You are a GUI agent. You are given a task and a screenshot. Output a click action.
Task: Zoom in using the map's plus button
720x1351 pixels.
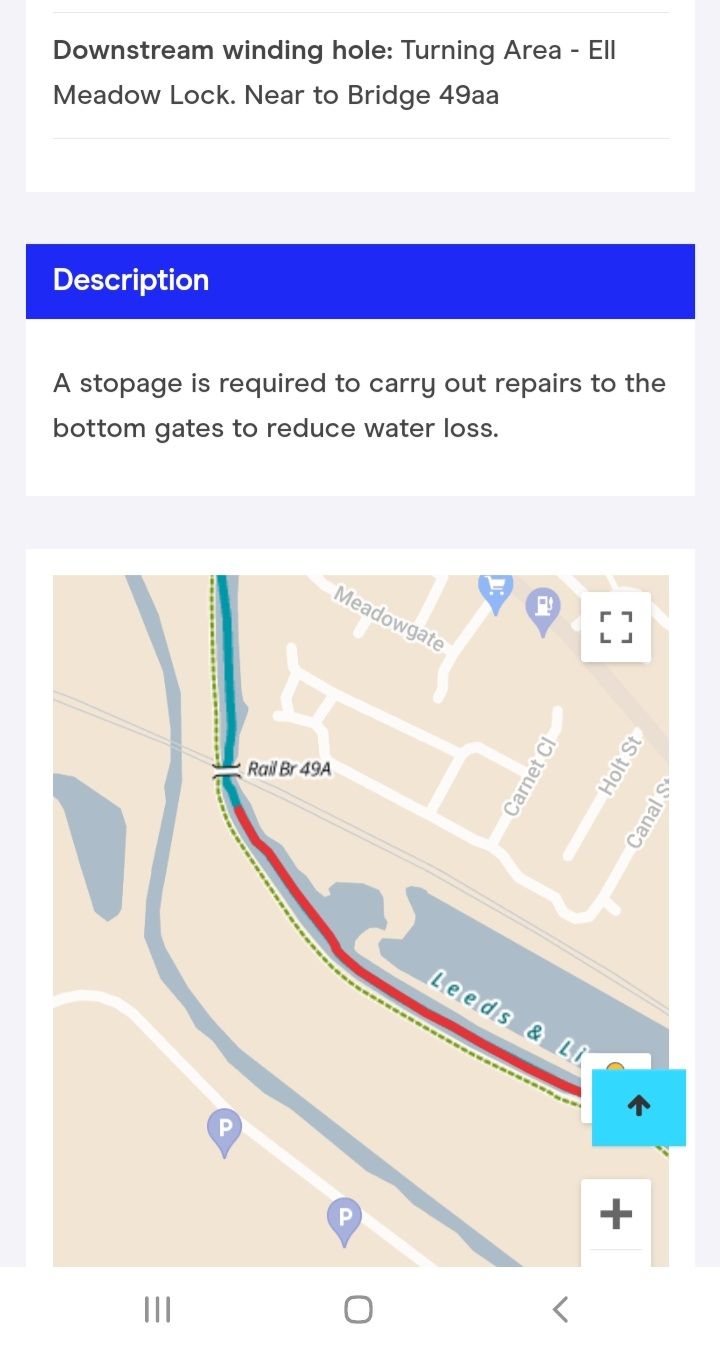click(x=615, y=1213)
